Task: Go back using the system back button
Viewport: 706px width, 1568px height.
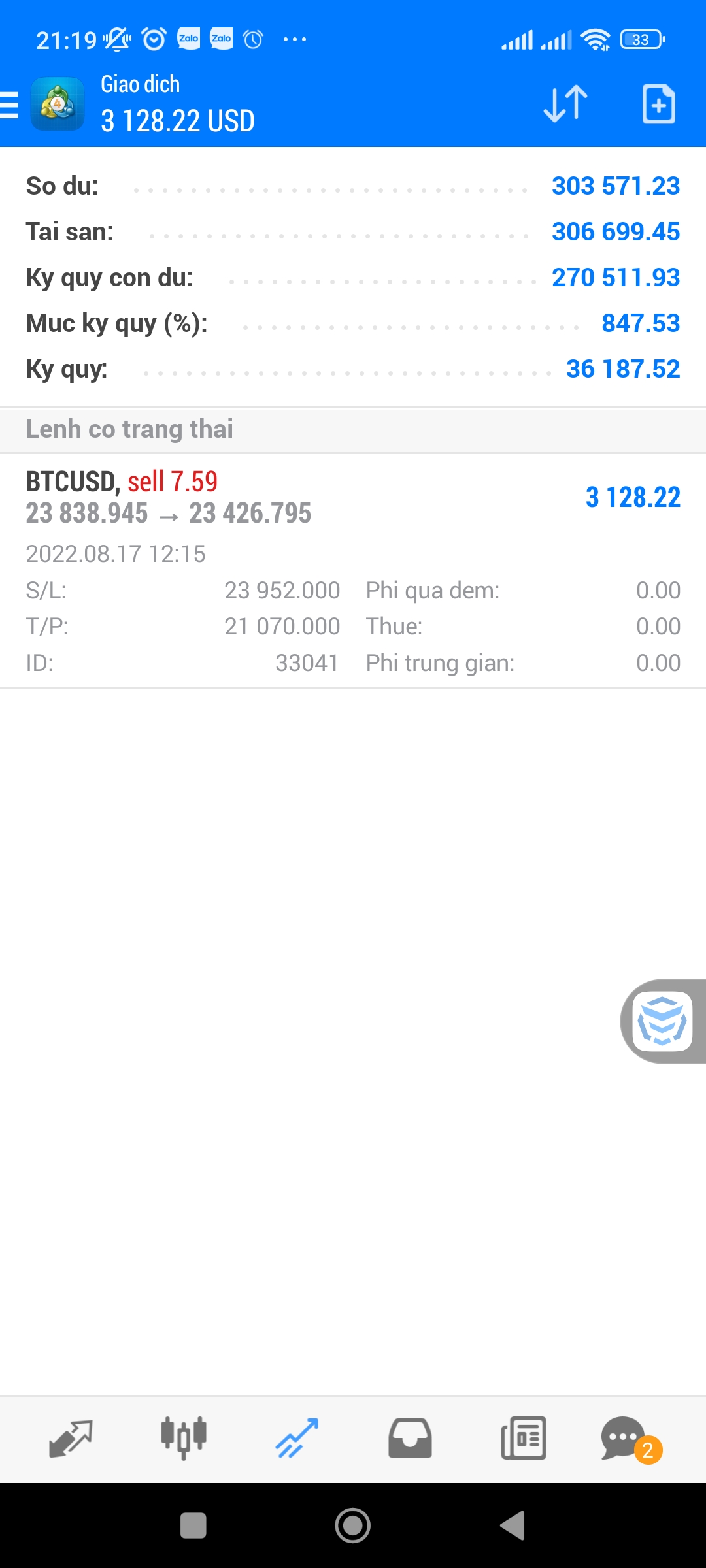Action: pyautogui.click(x=513, y=1526)
